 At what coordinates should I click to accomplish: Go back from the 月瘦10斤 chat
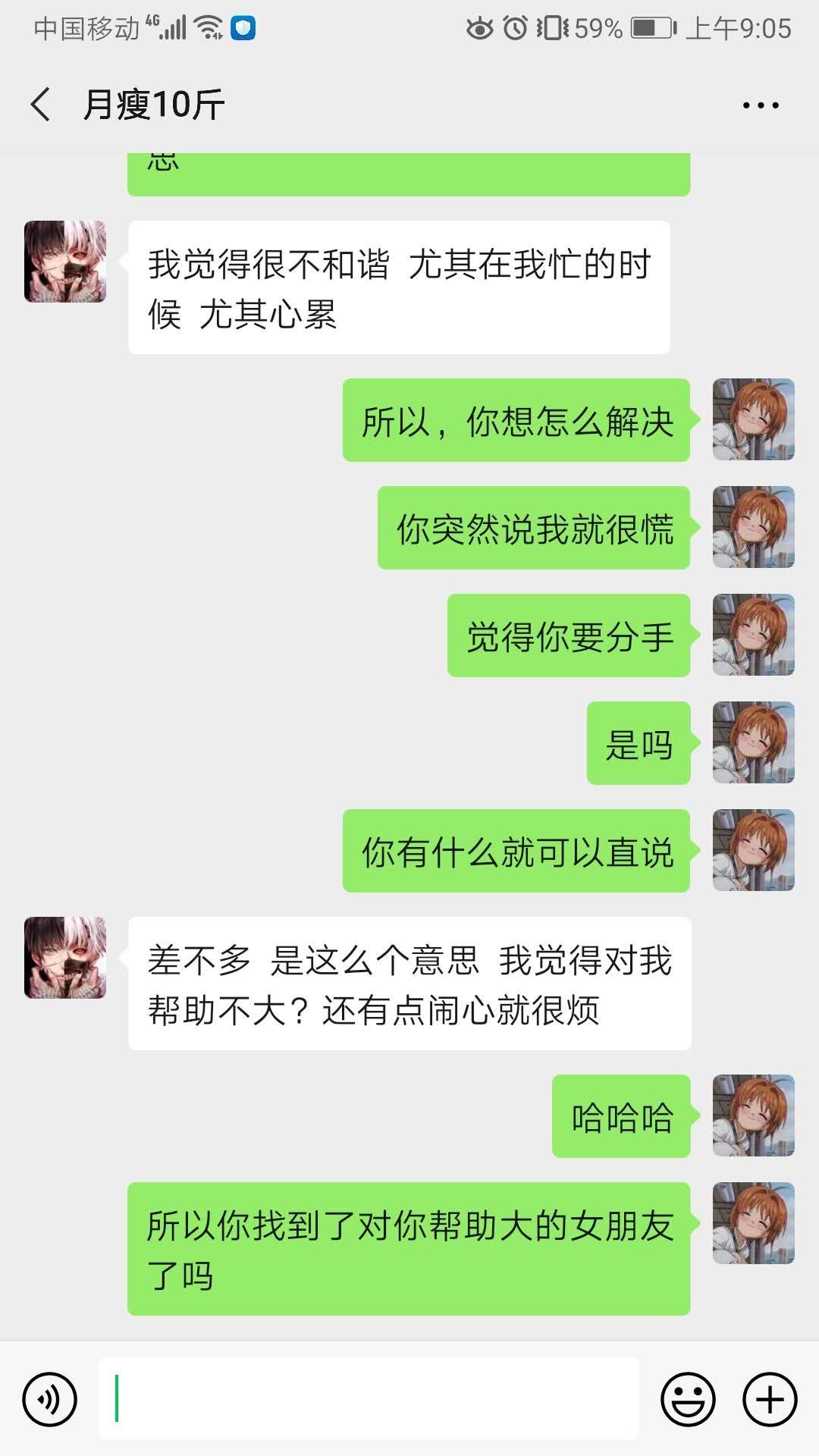point(41,105)
